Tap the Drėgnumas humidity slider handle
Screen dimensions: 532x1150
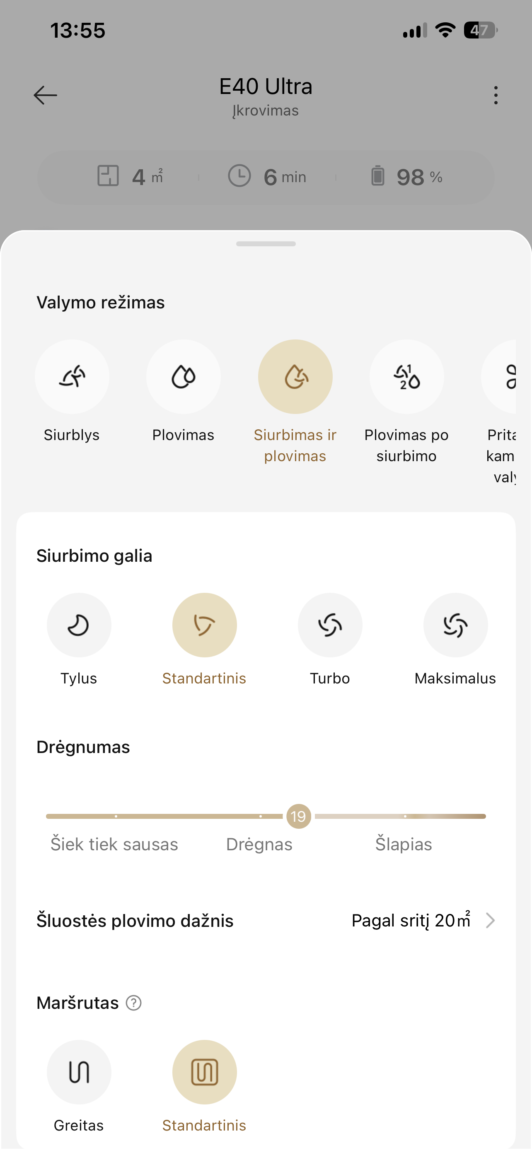pos(299,816)
